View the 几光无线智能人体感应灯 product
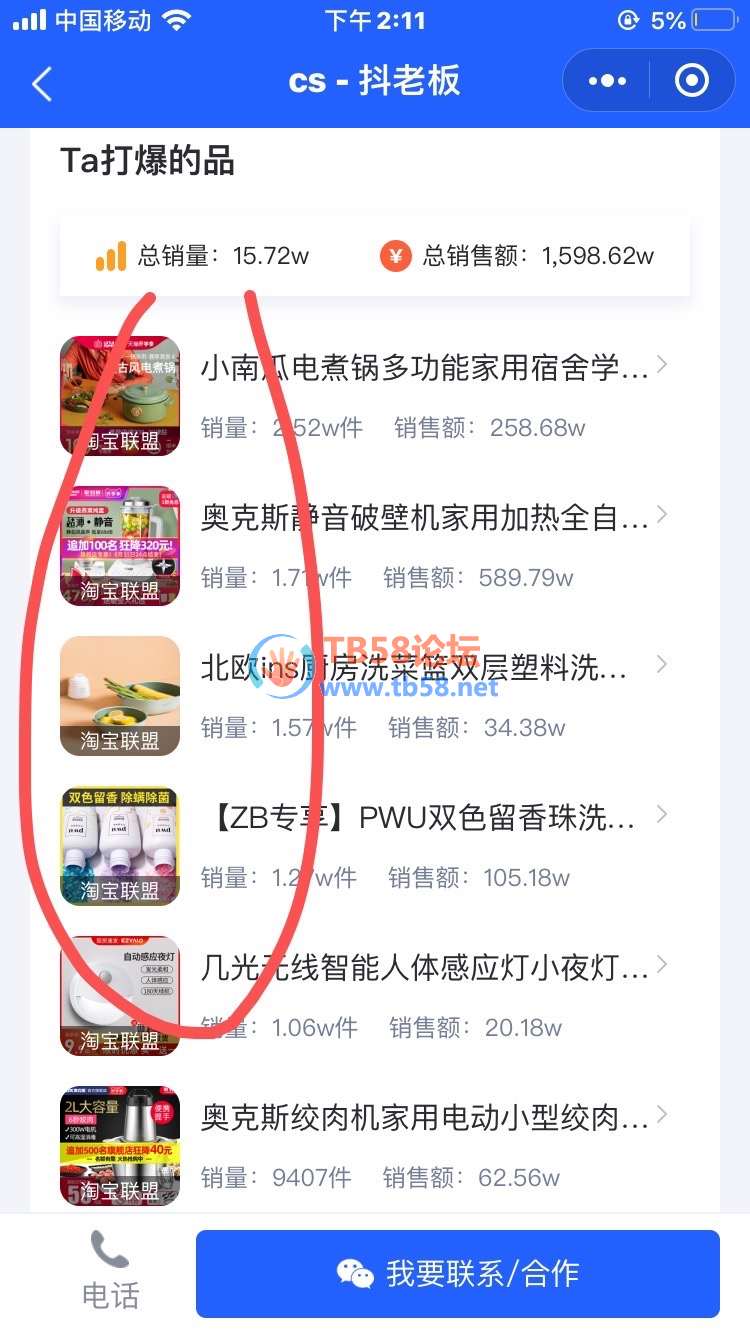This screenshot has height=1334, width=750. tap(425, 968)
